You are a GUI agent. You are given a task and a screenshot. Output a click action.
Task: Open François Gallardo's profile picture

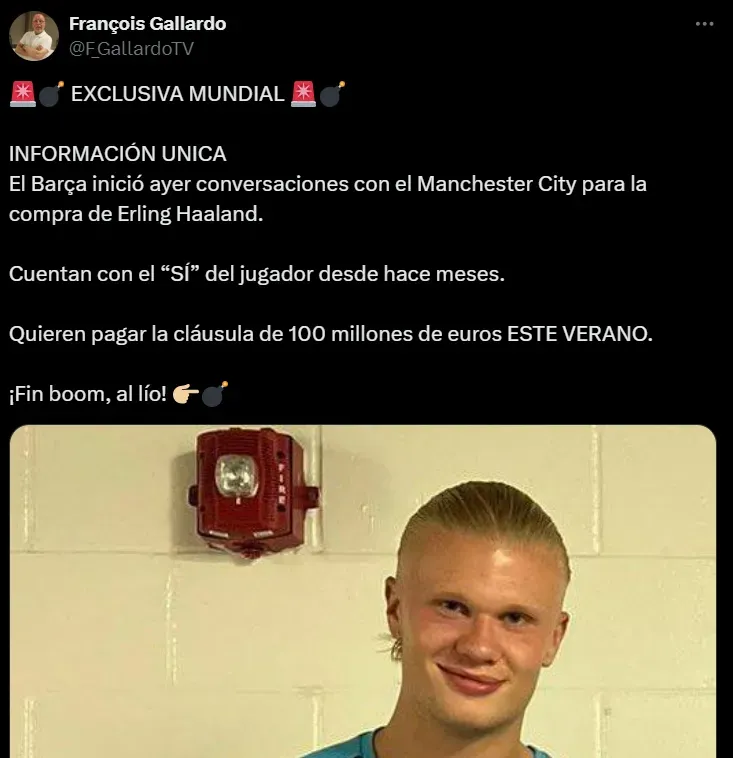(x=34, y=35)
